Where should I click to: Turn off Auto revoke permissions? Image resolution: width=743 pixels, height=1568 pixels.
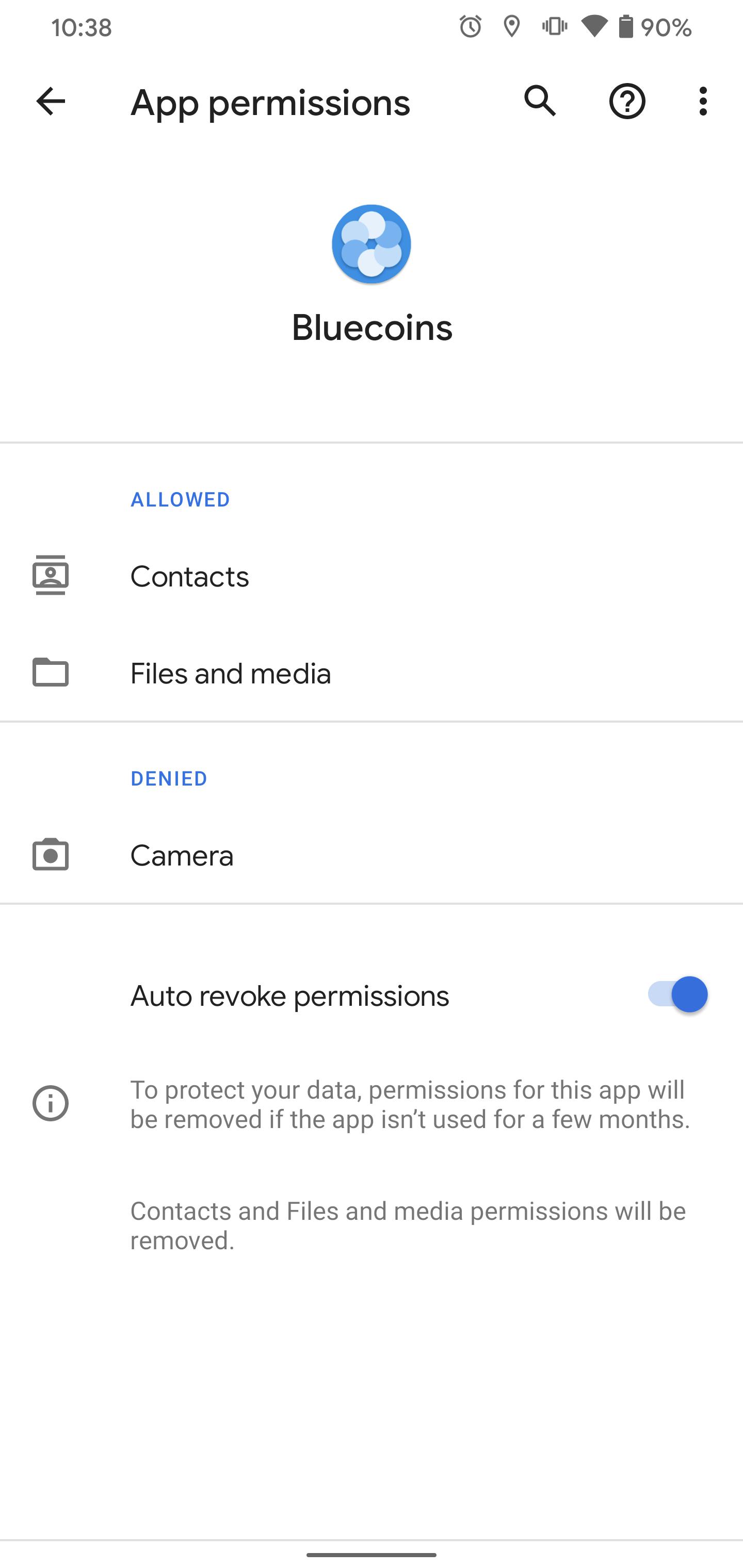[676, 994]
